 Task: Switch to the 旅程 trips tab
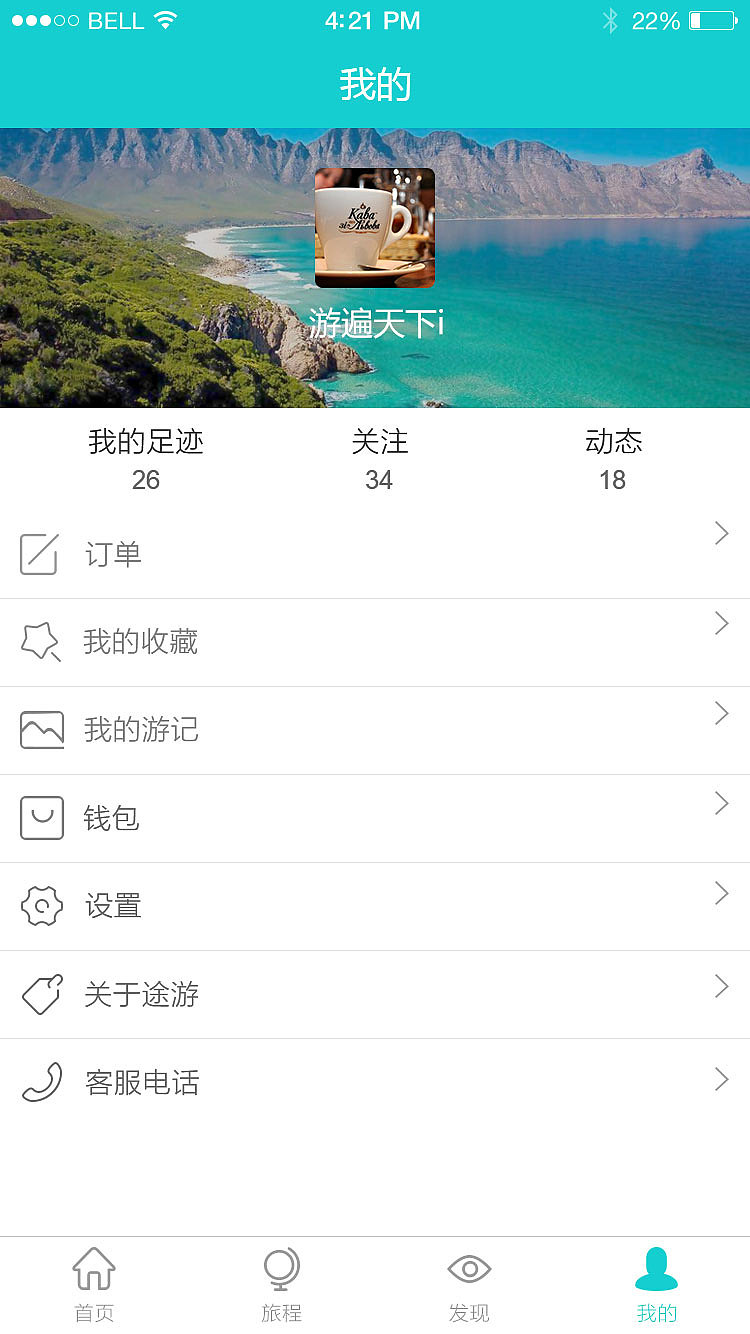pyautogui.click(x=281, y=1286)
